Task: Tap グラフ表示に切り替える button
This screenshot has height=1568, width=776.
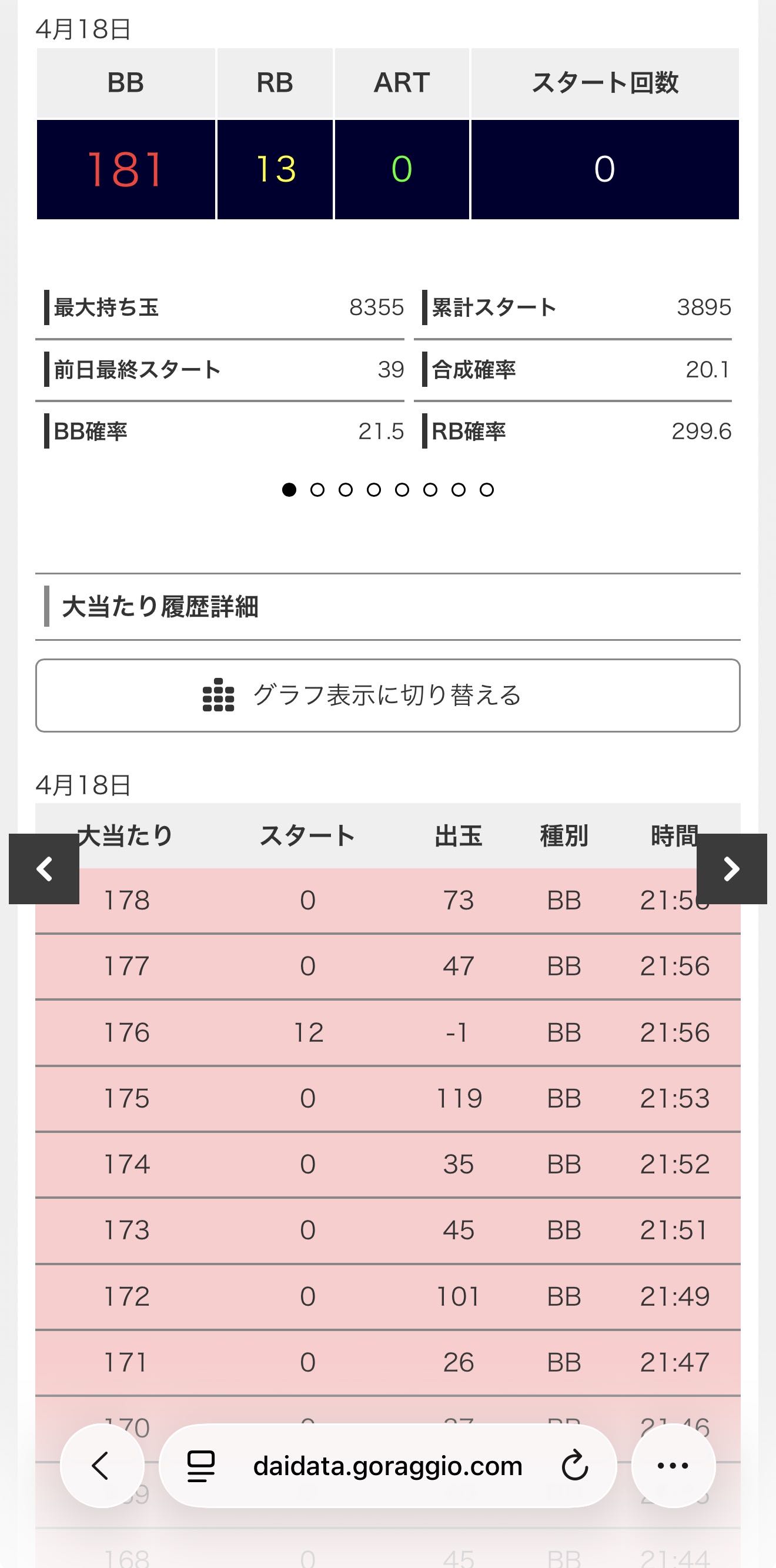Action: coord(387,695)
